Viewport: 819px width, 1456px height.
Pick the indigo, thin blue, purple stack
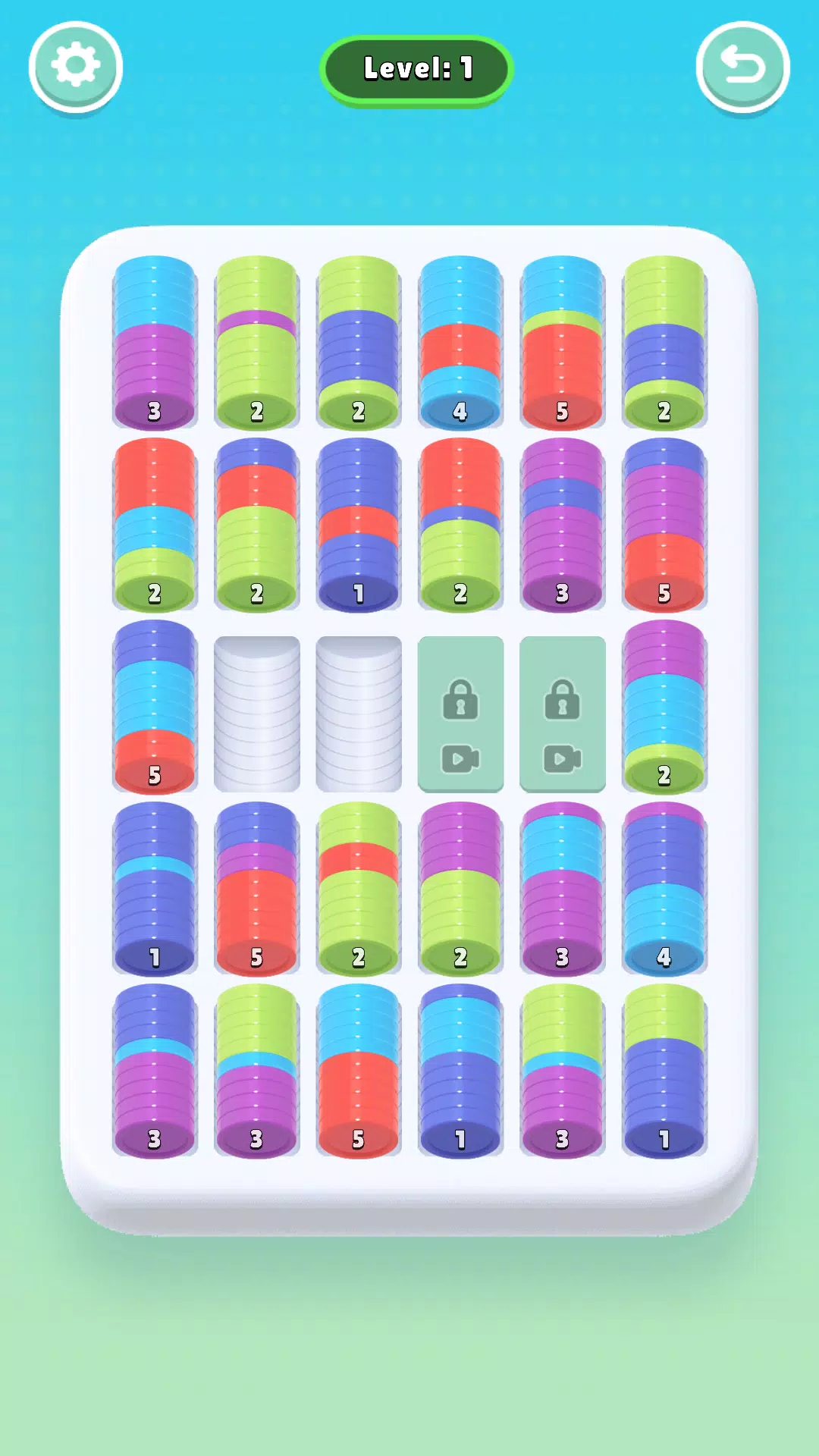pyautogui.click(x=155, y=1071)
